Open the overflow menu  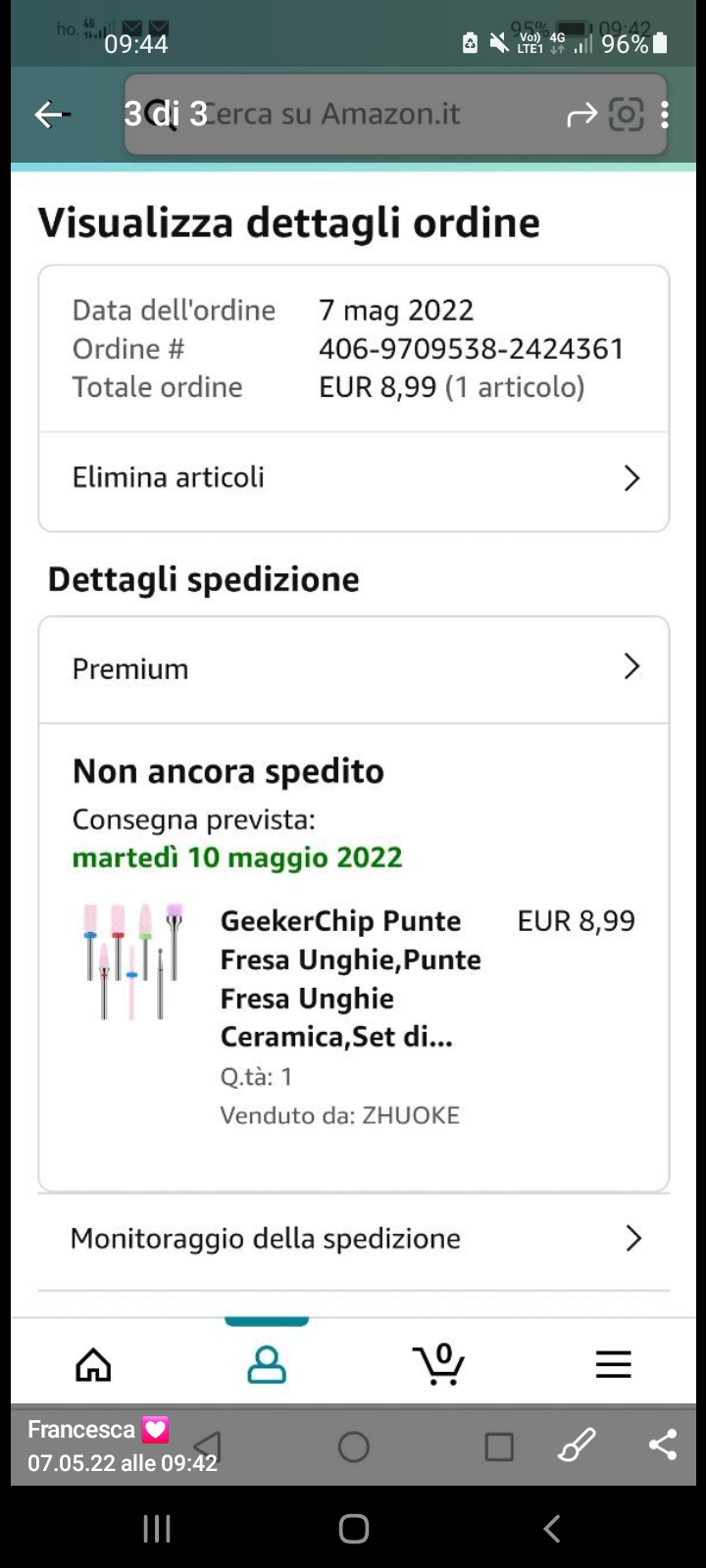(665, 116)
